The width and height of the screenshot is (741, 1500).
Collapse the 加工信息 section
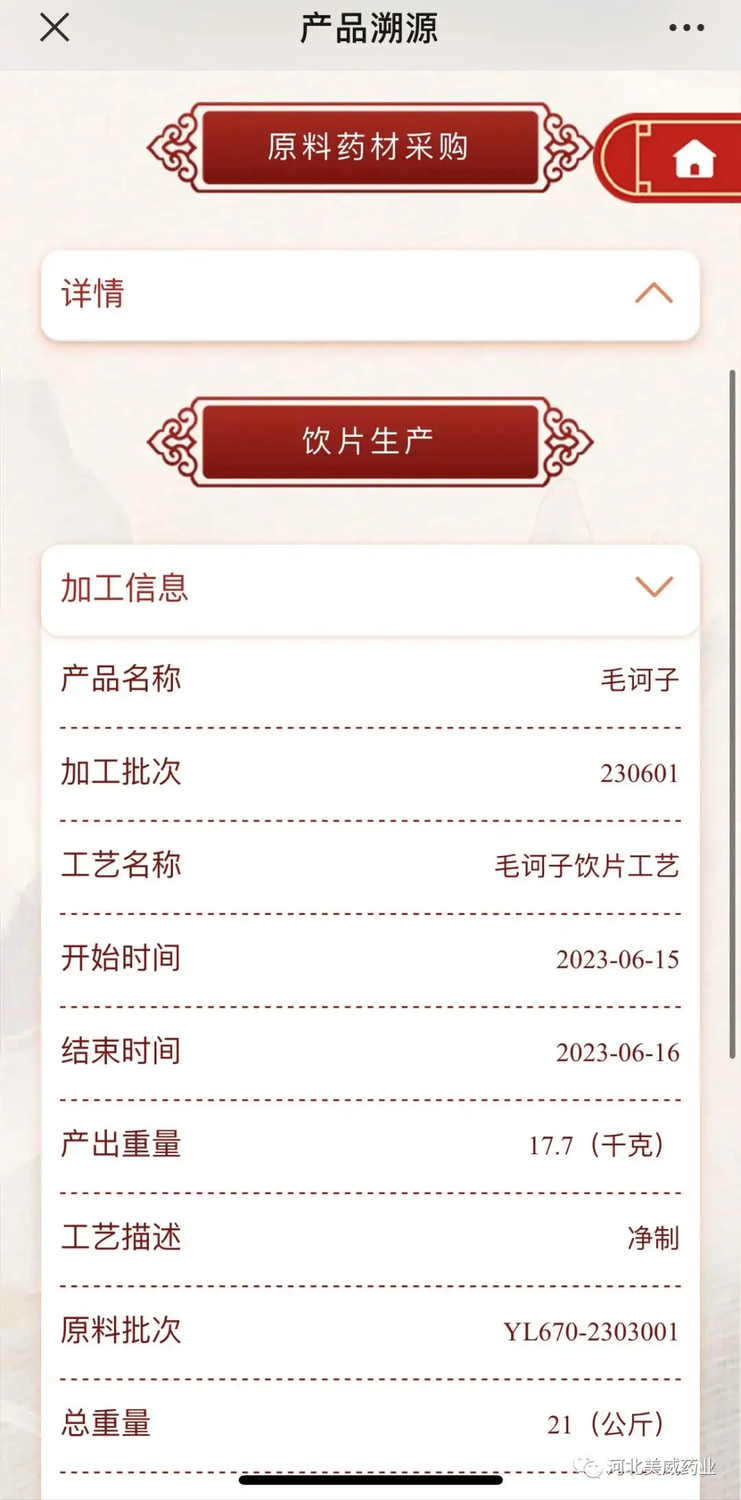pos(653,587)
